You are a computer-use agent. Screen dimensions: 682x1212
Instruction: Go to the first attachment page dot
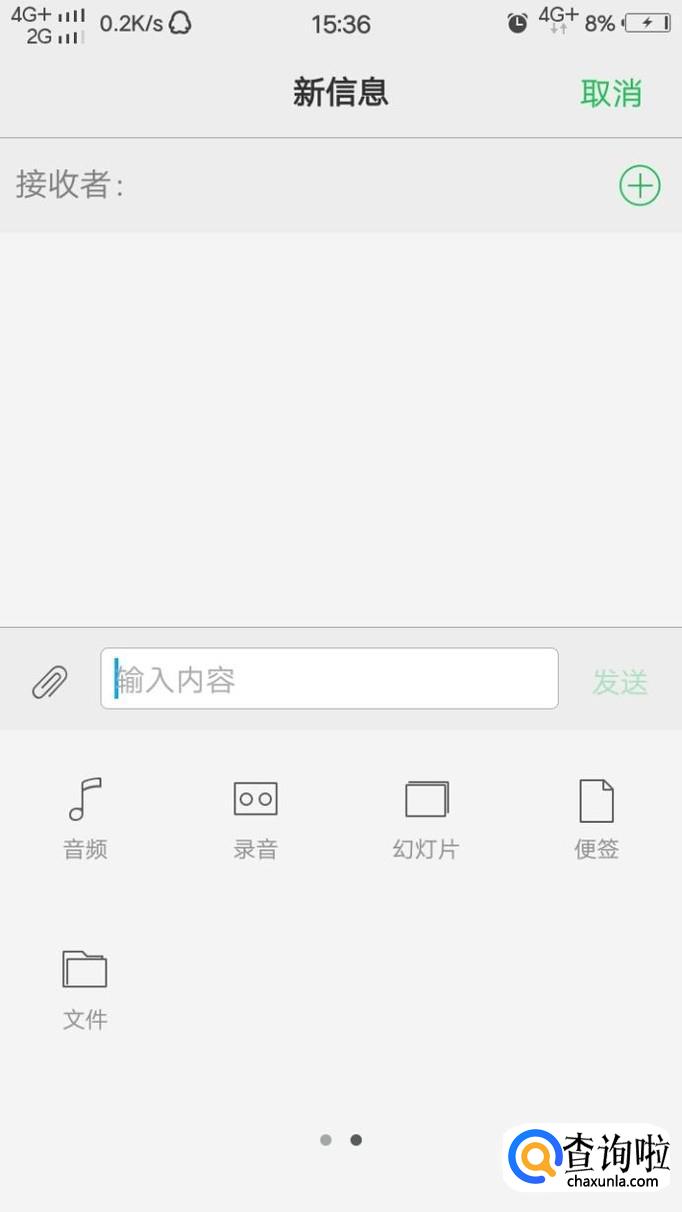(326, 1140)
